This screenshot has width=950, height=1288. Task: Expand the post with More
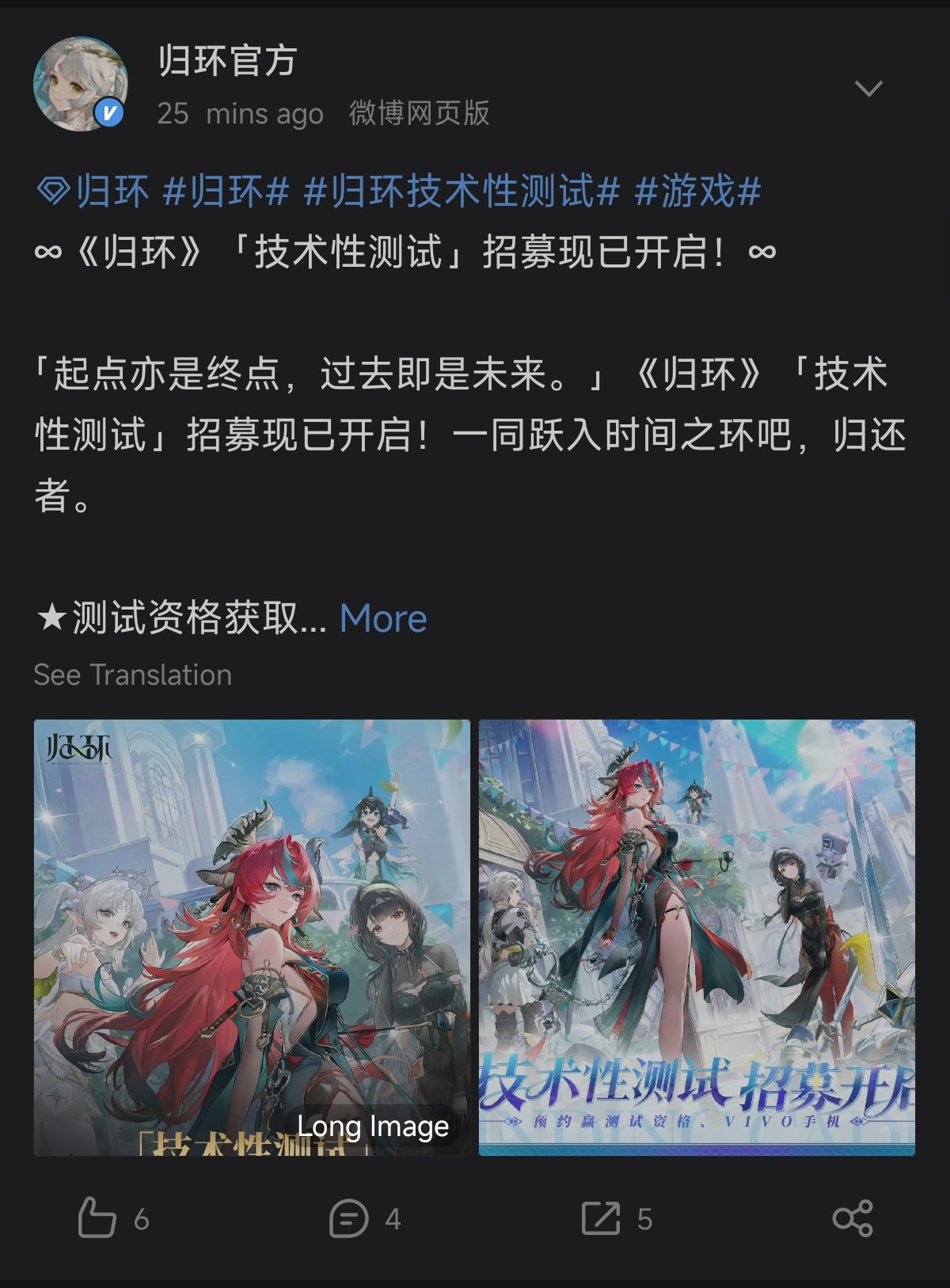383,618
